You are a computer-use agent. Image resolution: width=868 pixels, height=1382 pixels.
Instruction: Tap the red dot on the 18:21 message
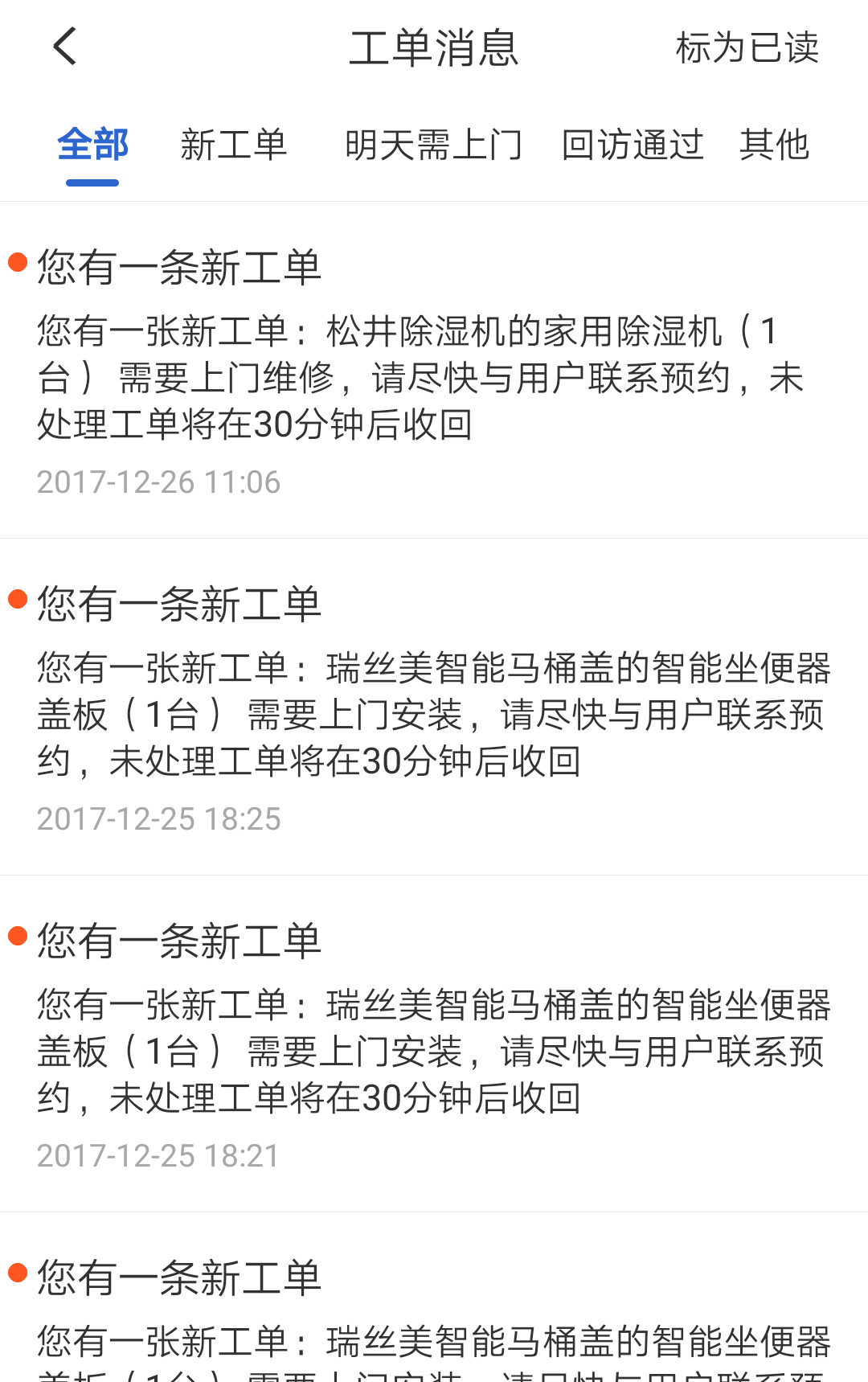pyautogui.click(x=18, y=937)
